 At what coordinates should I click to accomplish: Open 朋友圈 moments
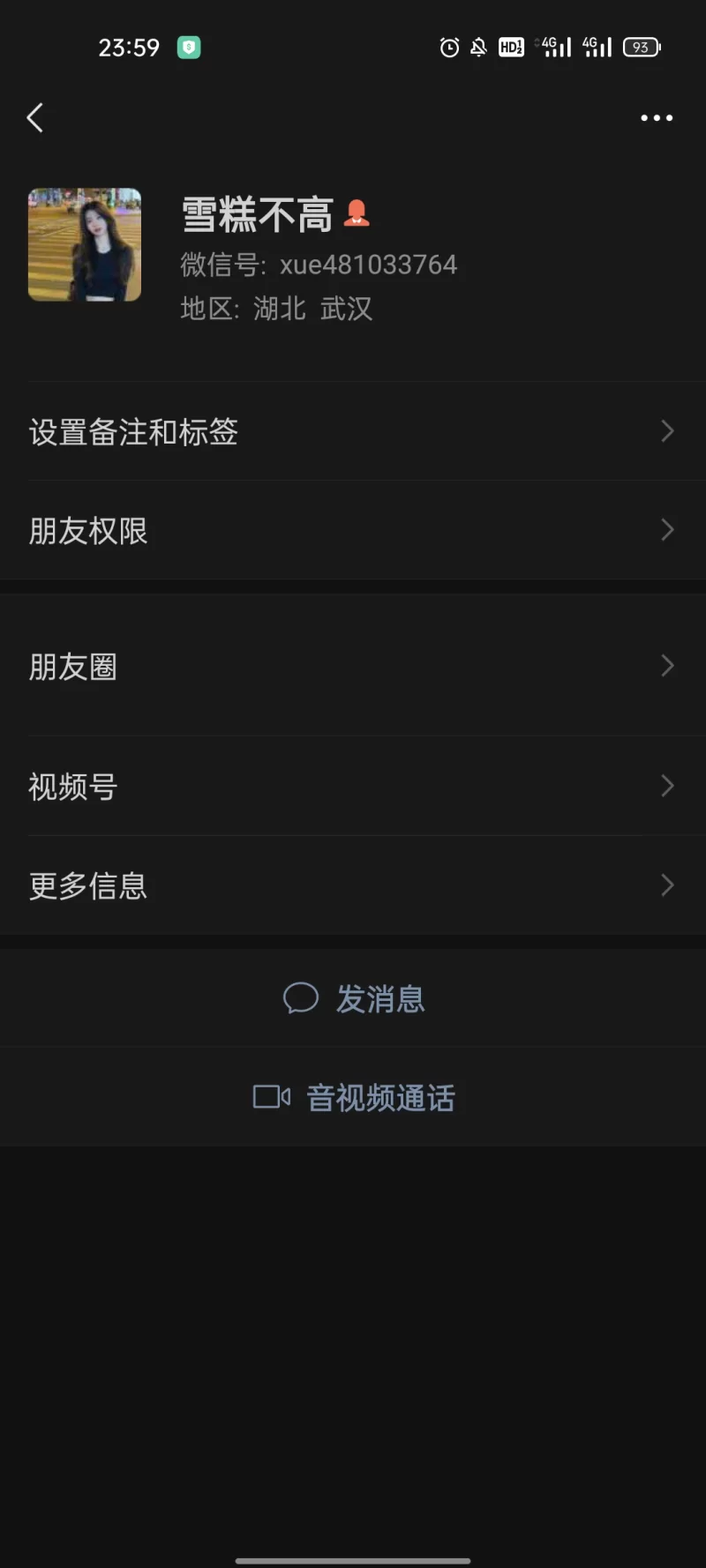353,666
